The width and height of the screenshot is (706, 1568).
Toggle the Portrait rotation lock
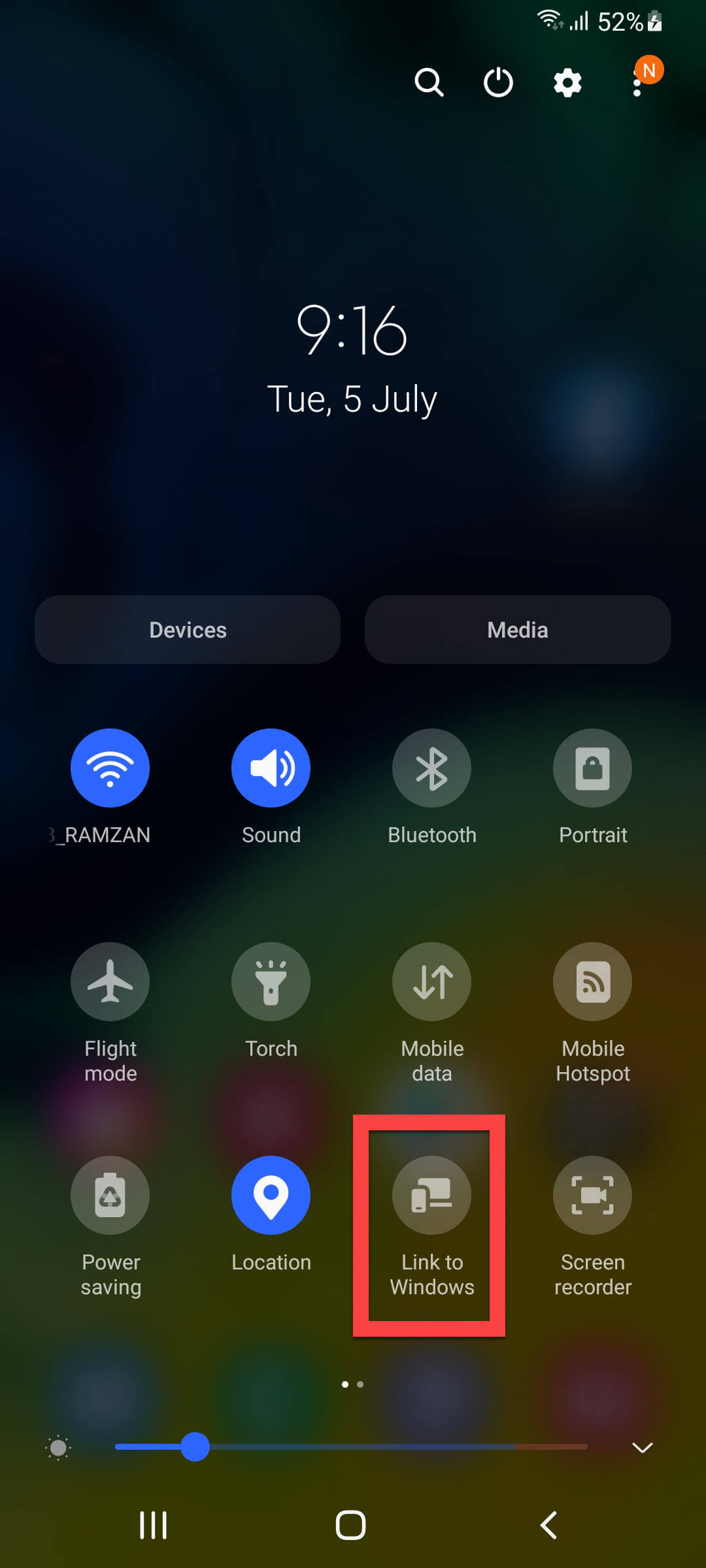pos(593,768)
